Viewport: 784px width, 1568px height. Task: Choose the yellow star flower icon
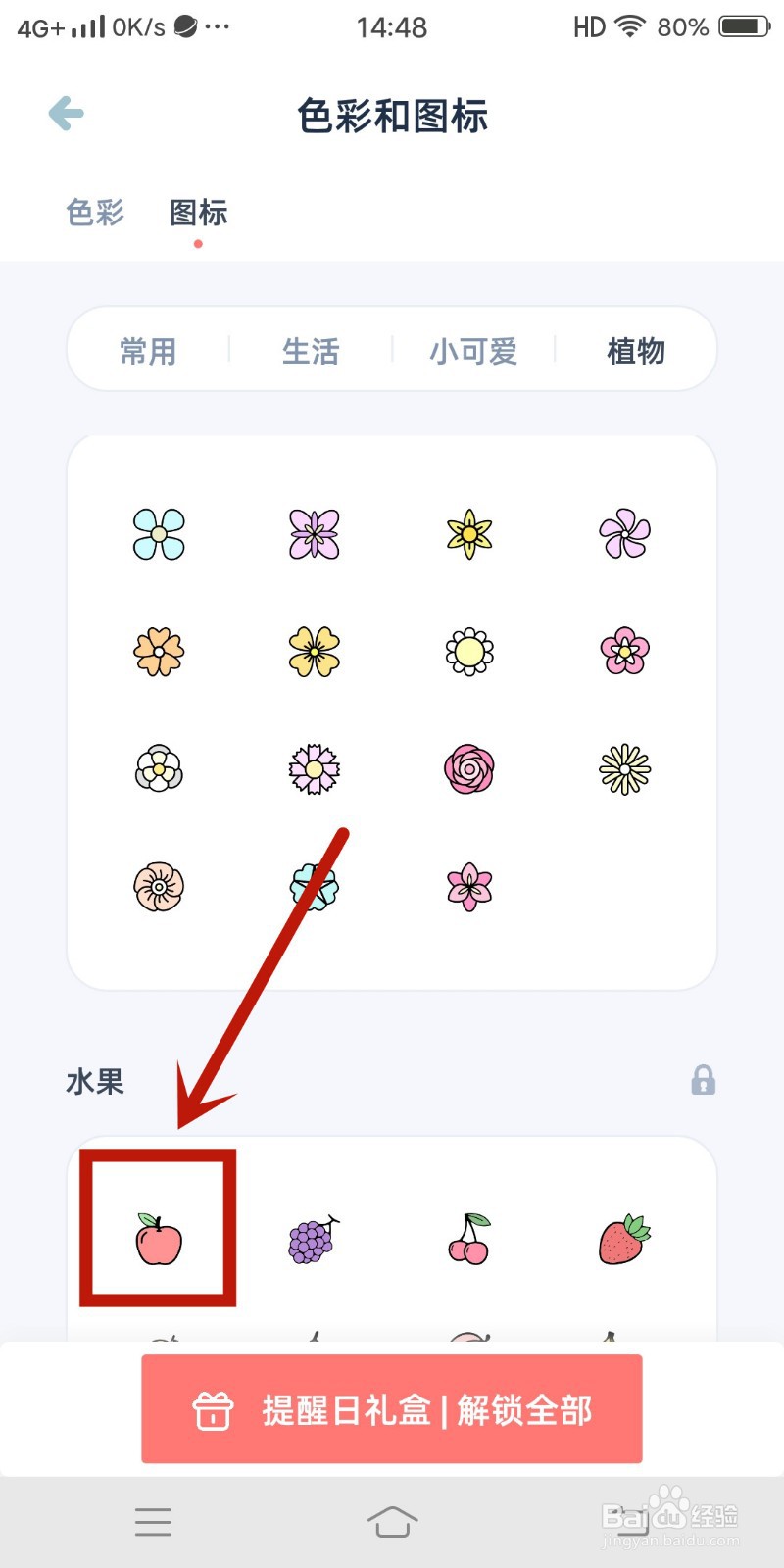[468, 532]
